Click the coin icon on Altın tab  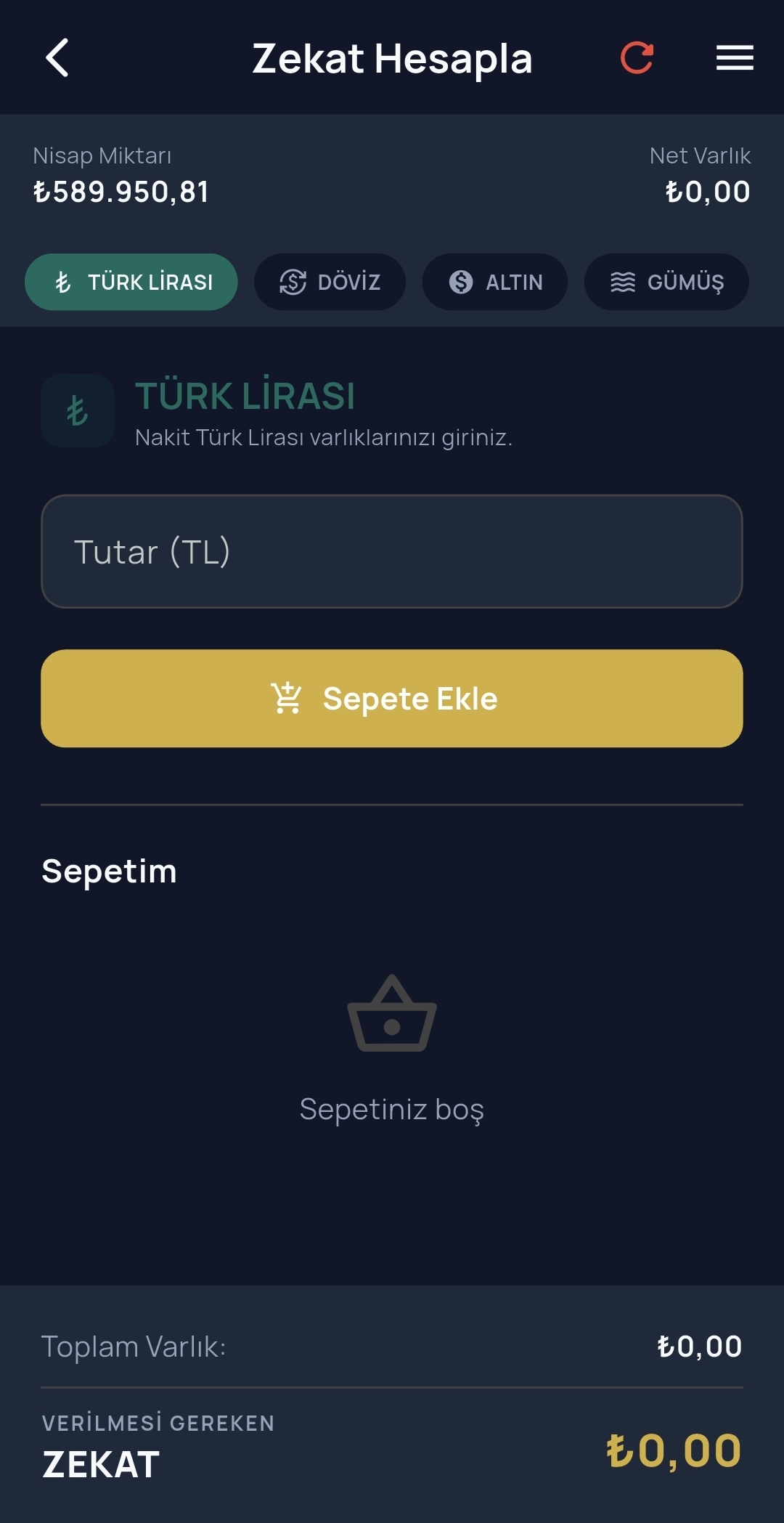[x=460, y=282]
